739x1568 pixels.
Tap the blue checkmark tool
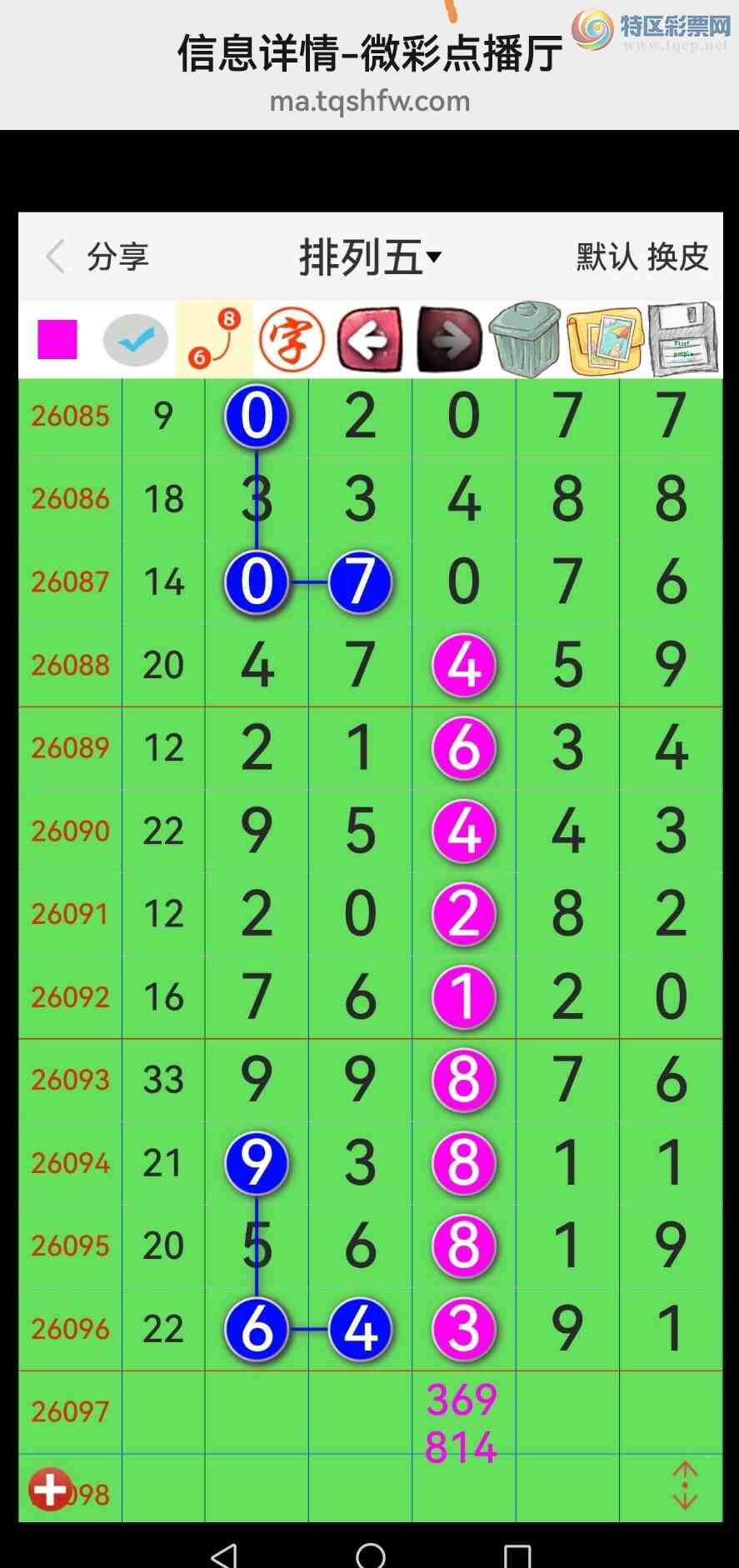click(x=135, y=340)
